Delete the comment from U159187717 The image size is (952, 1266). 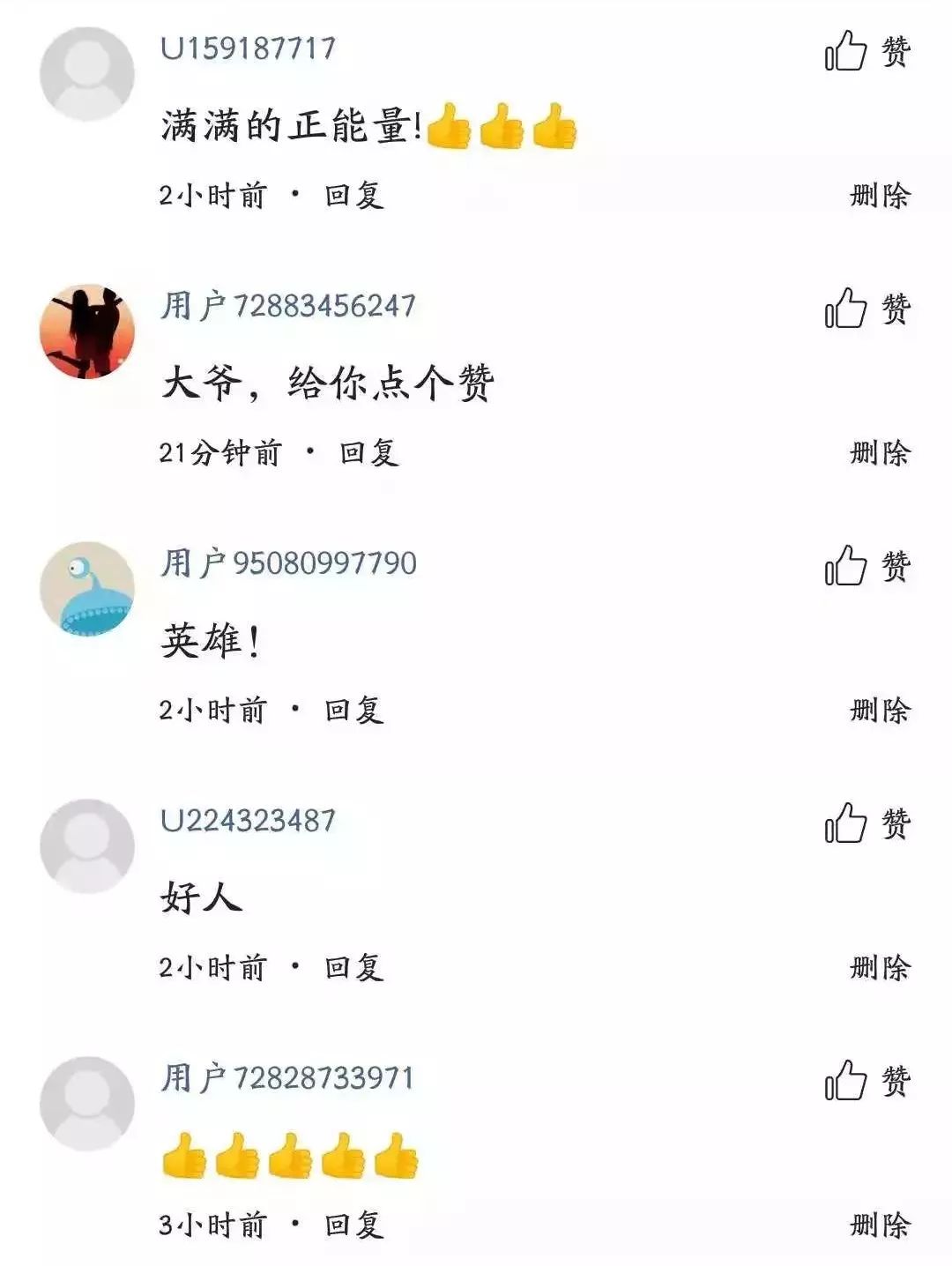point(879,195)
